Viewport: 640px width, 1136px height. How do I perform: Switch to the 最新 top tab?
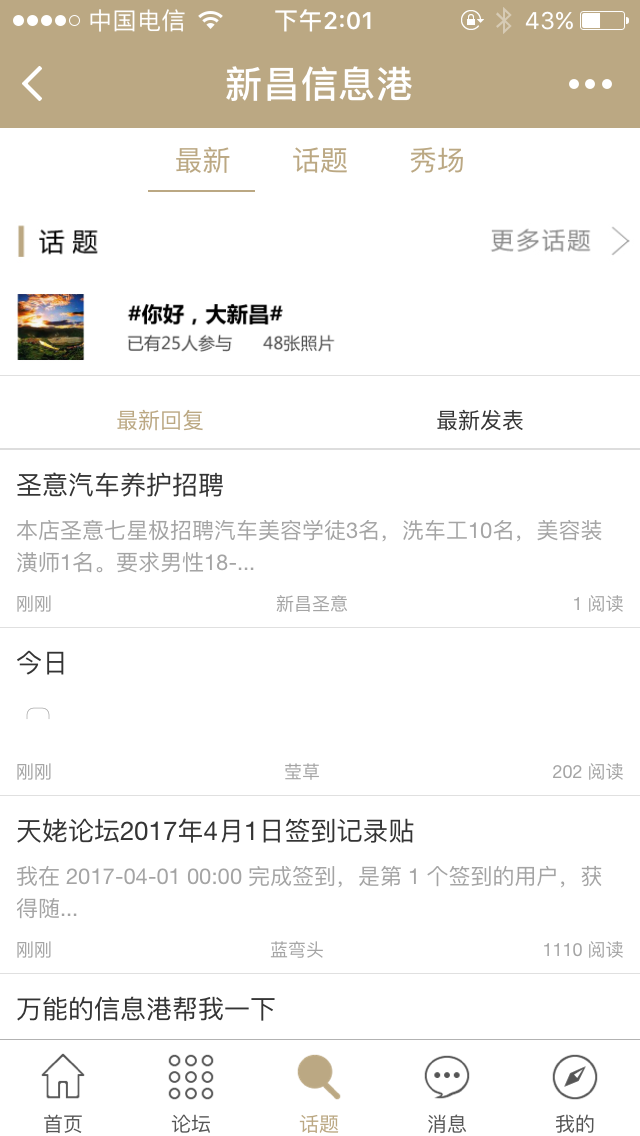click(202, 161)
